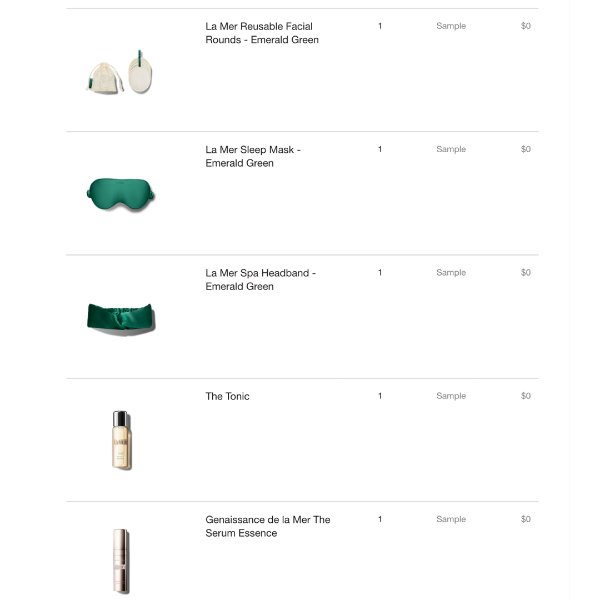This screenshot has width=600, height=600.
Task: Open The Tonic sample product
Action: (x=227, y=396)
